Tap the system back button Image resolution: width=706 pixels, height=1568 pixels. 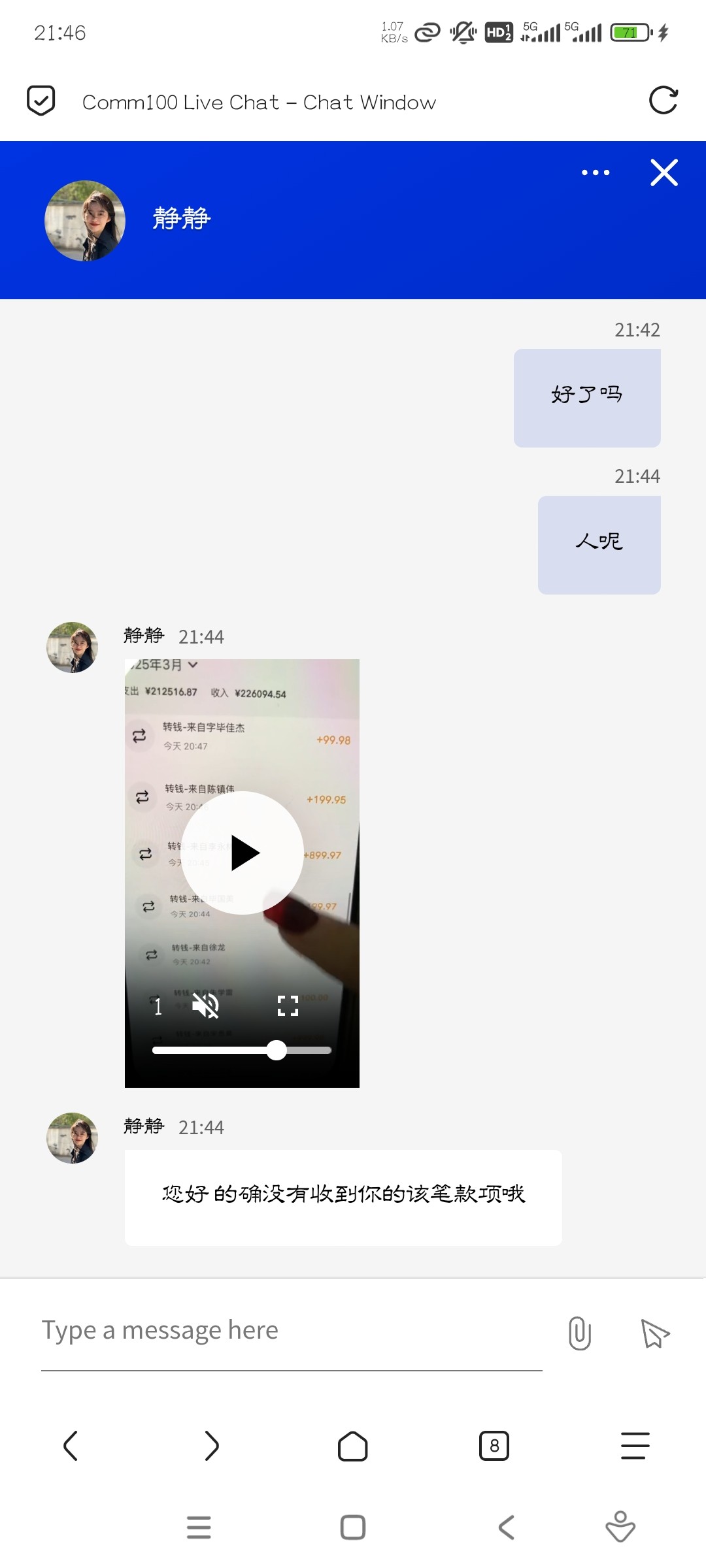[x=506, y=1527]
